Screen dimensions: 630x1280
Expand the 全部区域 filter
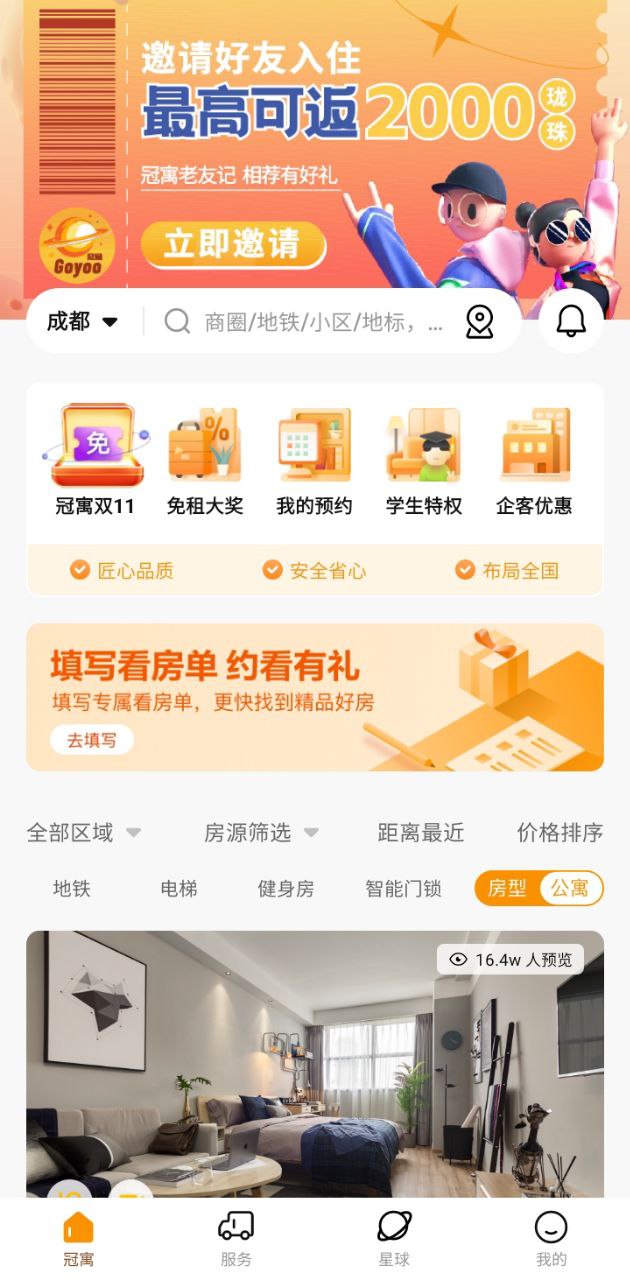click(x=84, y=832)
